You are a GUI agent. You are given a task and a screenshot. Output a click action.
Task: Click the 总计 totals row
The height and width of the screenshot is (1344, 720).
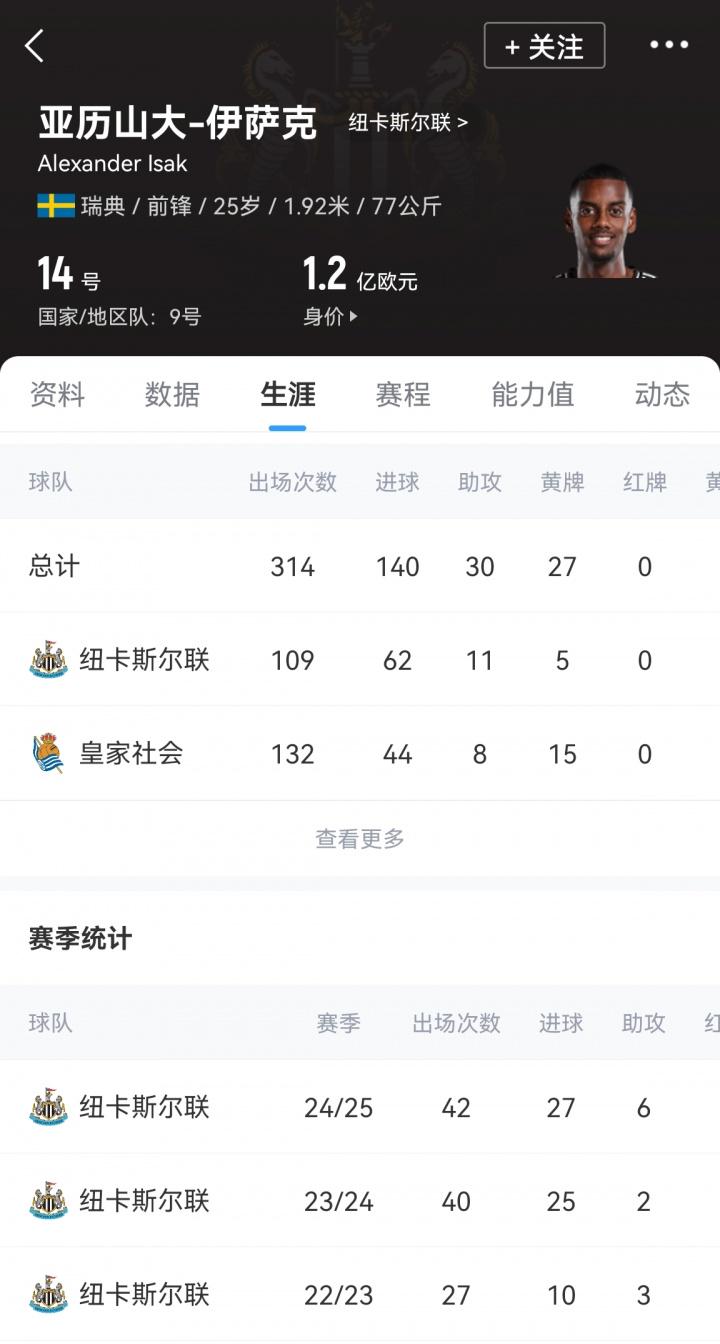click(54, 566)
